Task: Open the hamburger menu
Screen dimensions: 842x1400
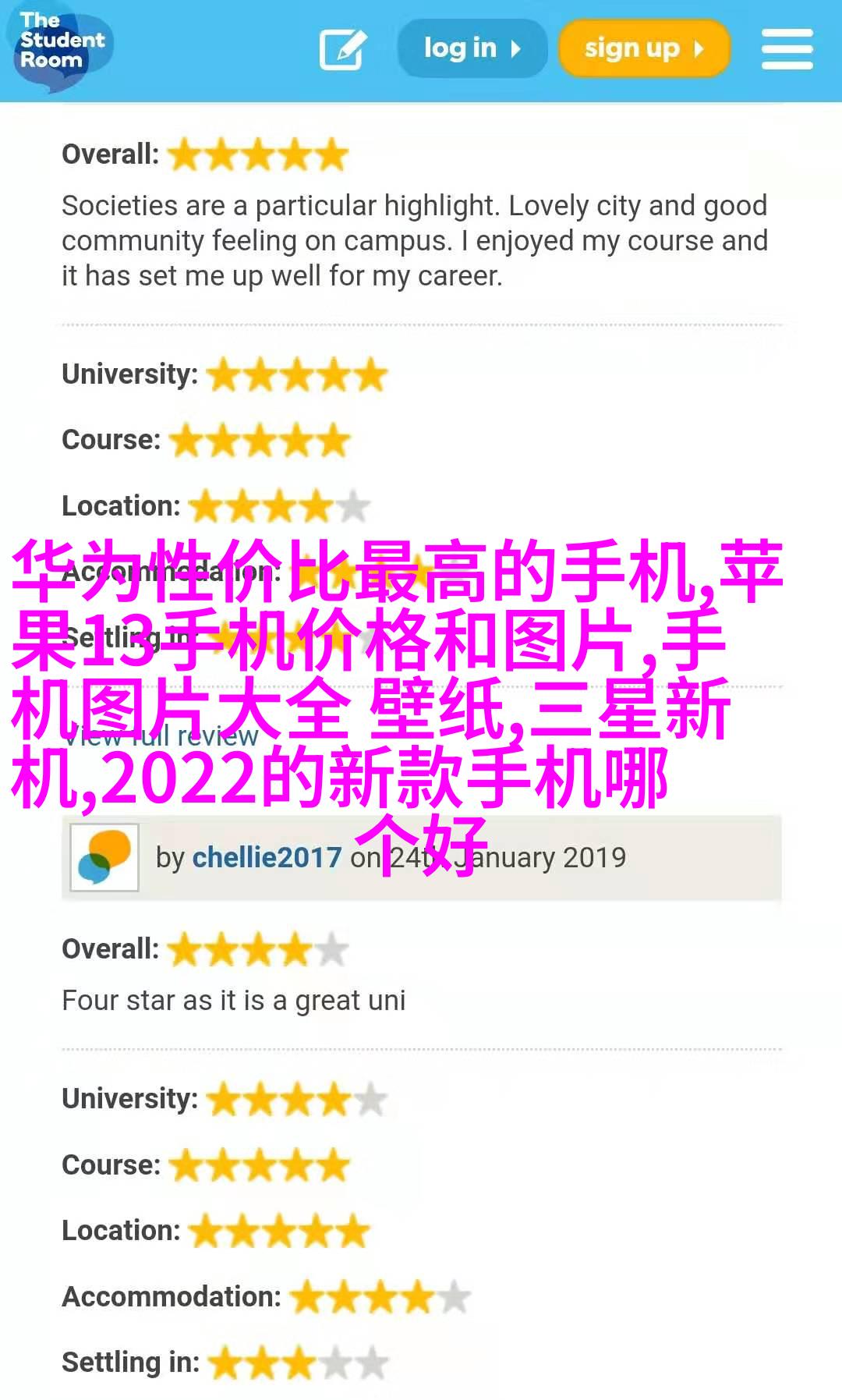Action: coord(787,49)
